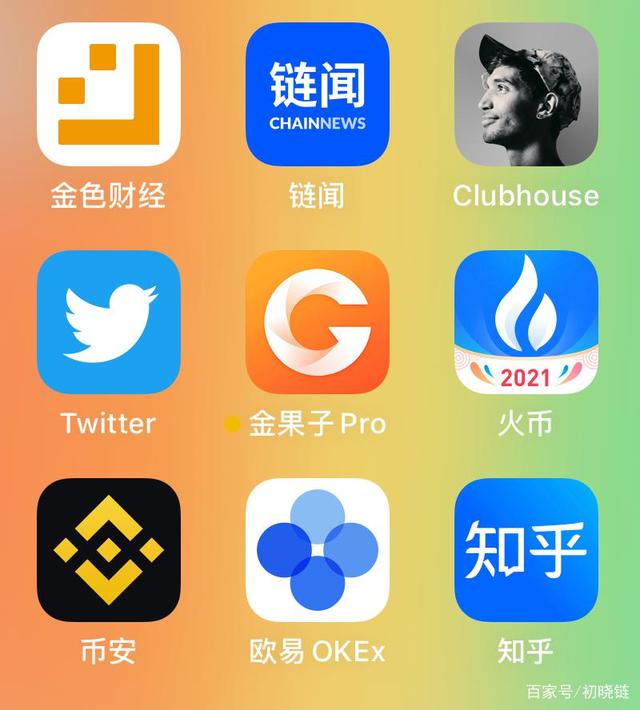
Task: Open the 币安 Binance app
Action: [108, 549]
